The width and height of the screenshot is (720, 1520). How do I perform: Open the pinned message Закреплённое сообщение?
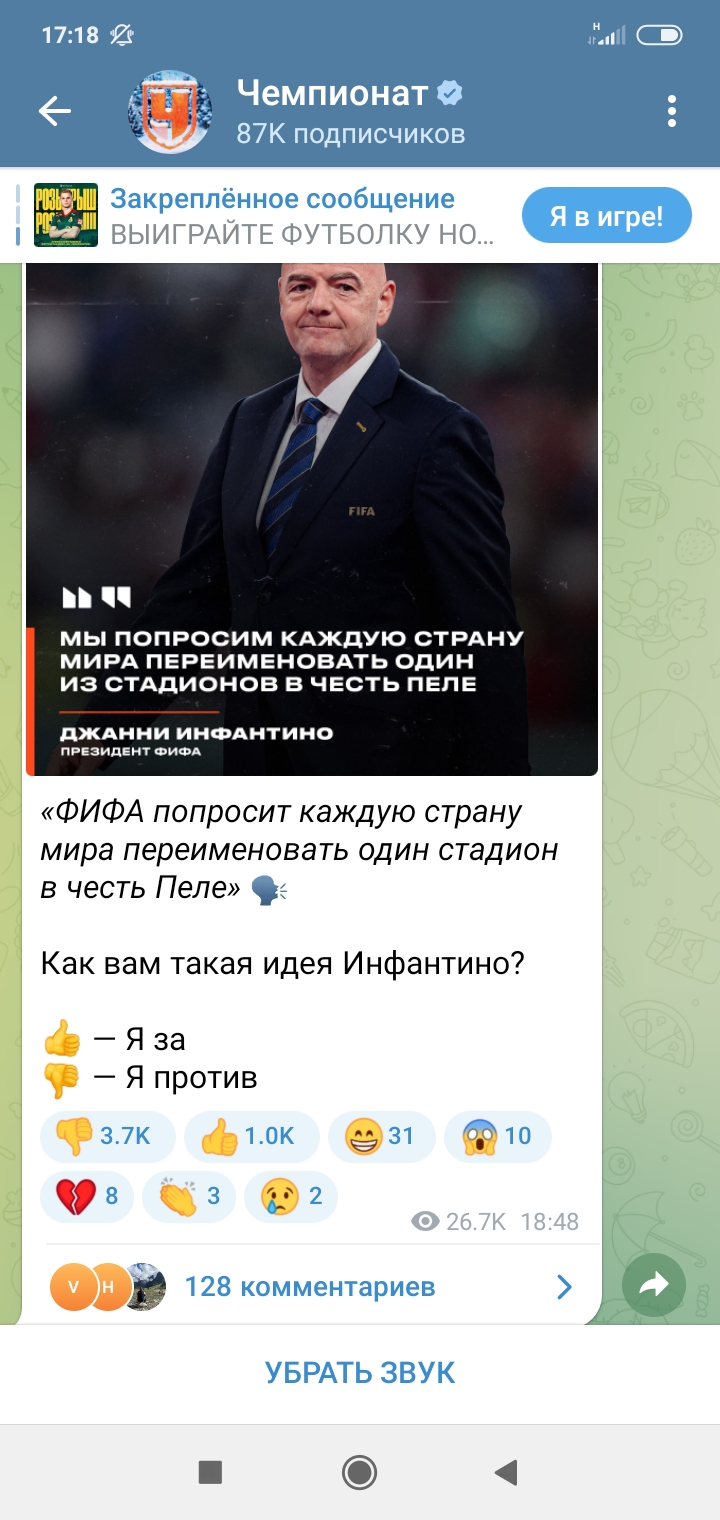click(300, 215)
